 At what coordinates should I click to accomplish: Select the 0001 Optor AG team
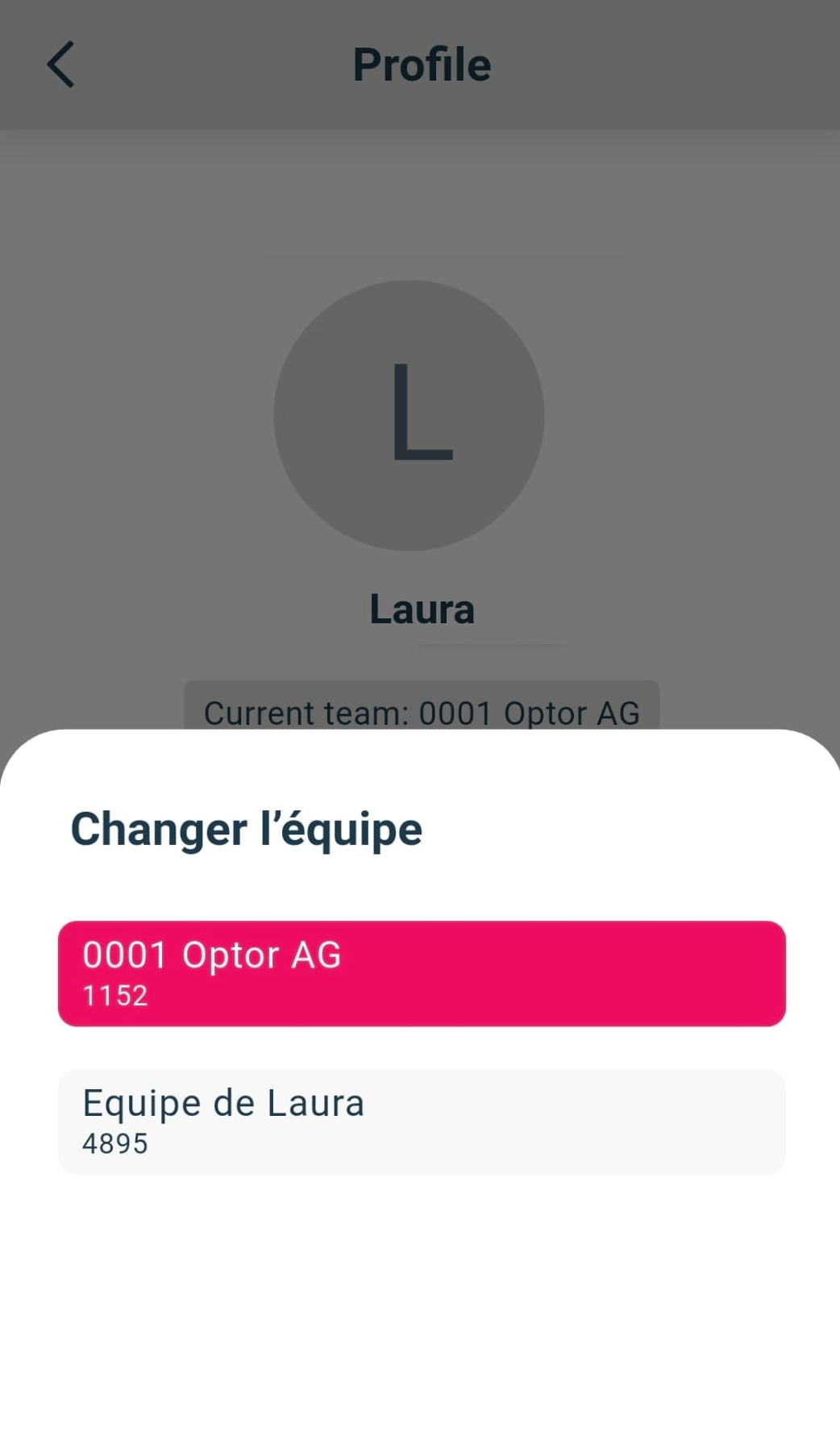click(421, 973)
